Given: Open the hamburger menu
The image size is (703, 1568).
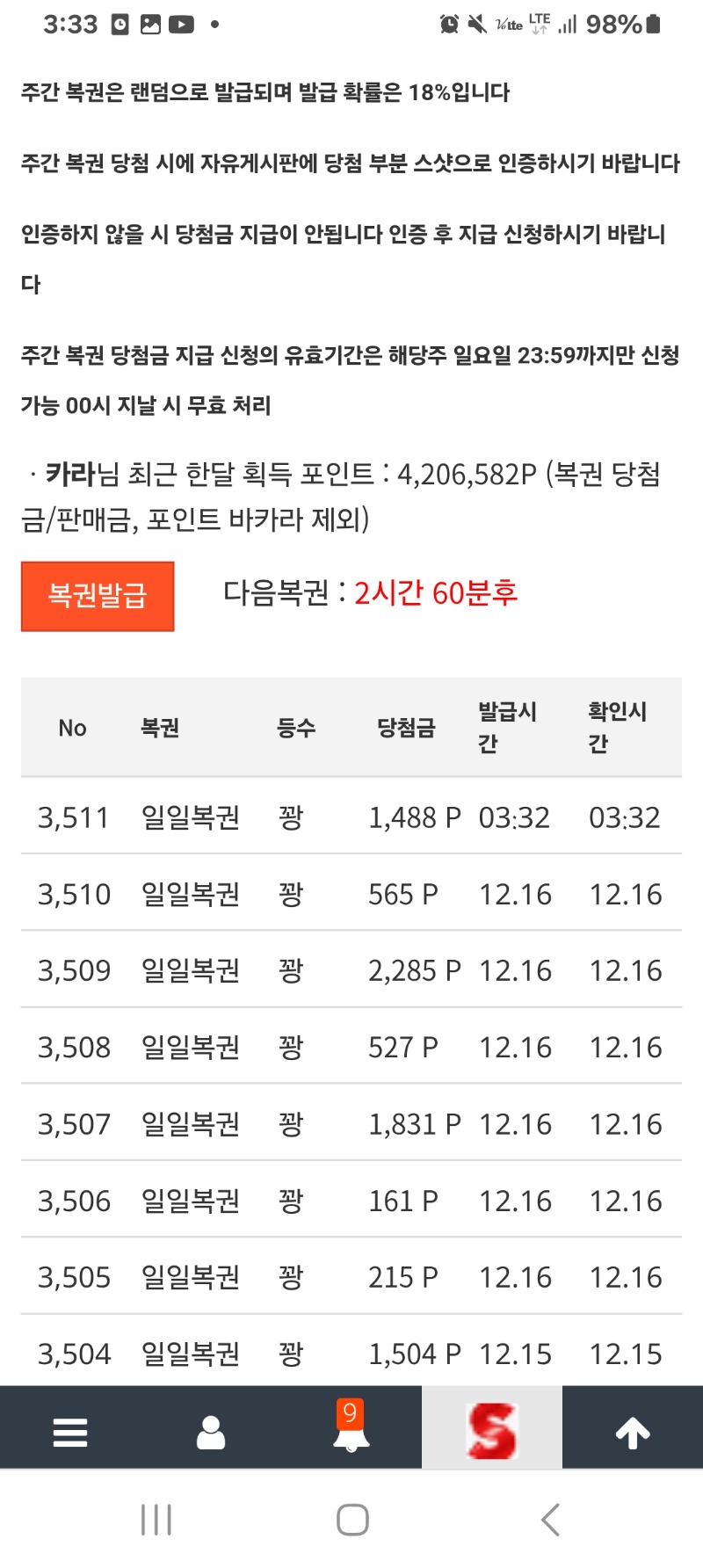Looking at the screenshot, I should [70, 1432].
